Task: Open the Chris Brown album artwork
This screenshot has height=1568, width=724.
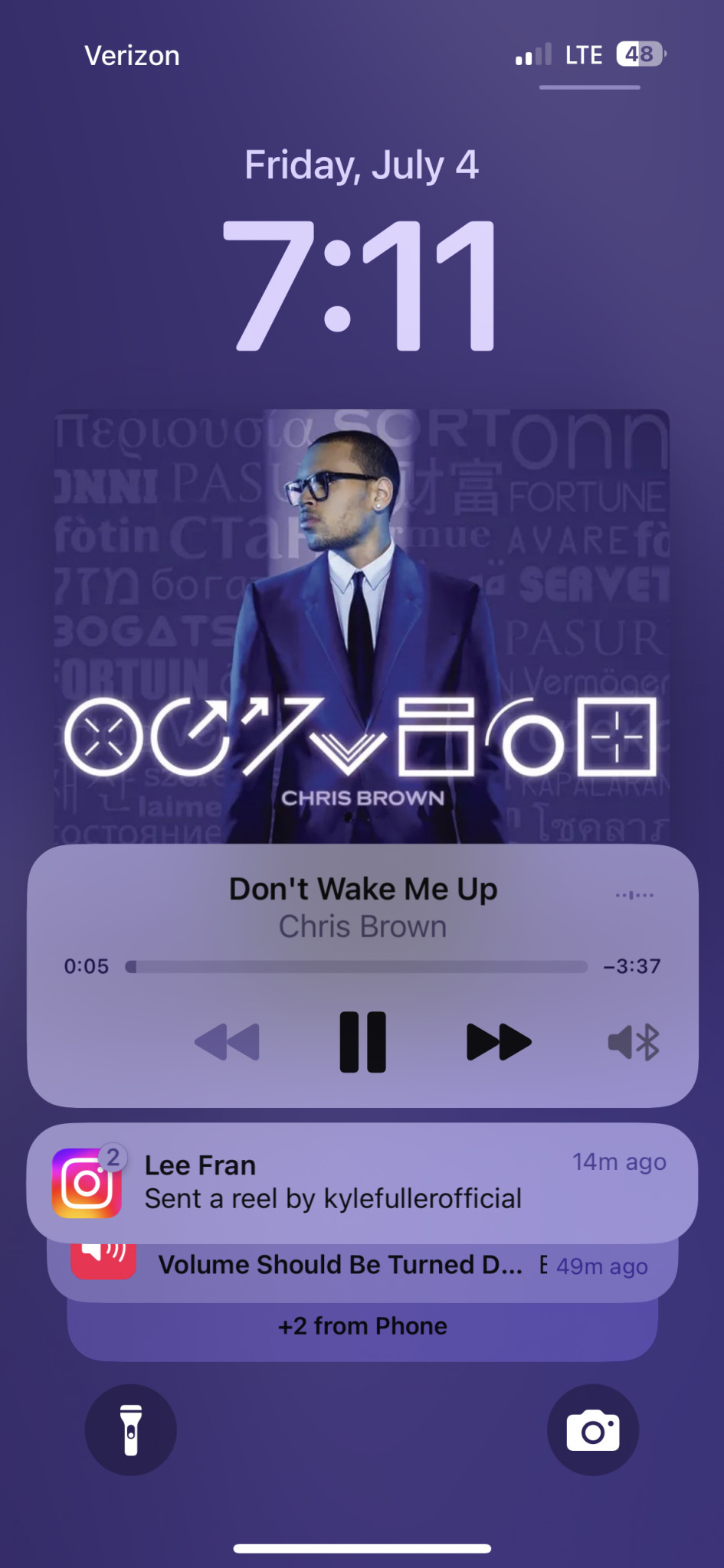Action: pyautogui.click(x=362, y=626)
